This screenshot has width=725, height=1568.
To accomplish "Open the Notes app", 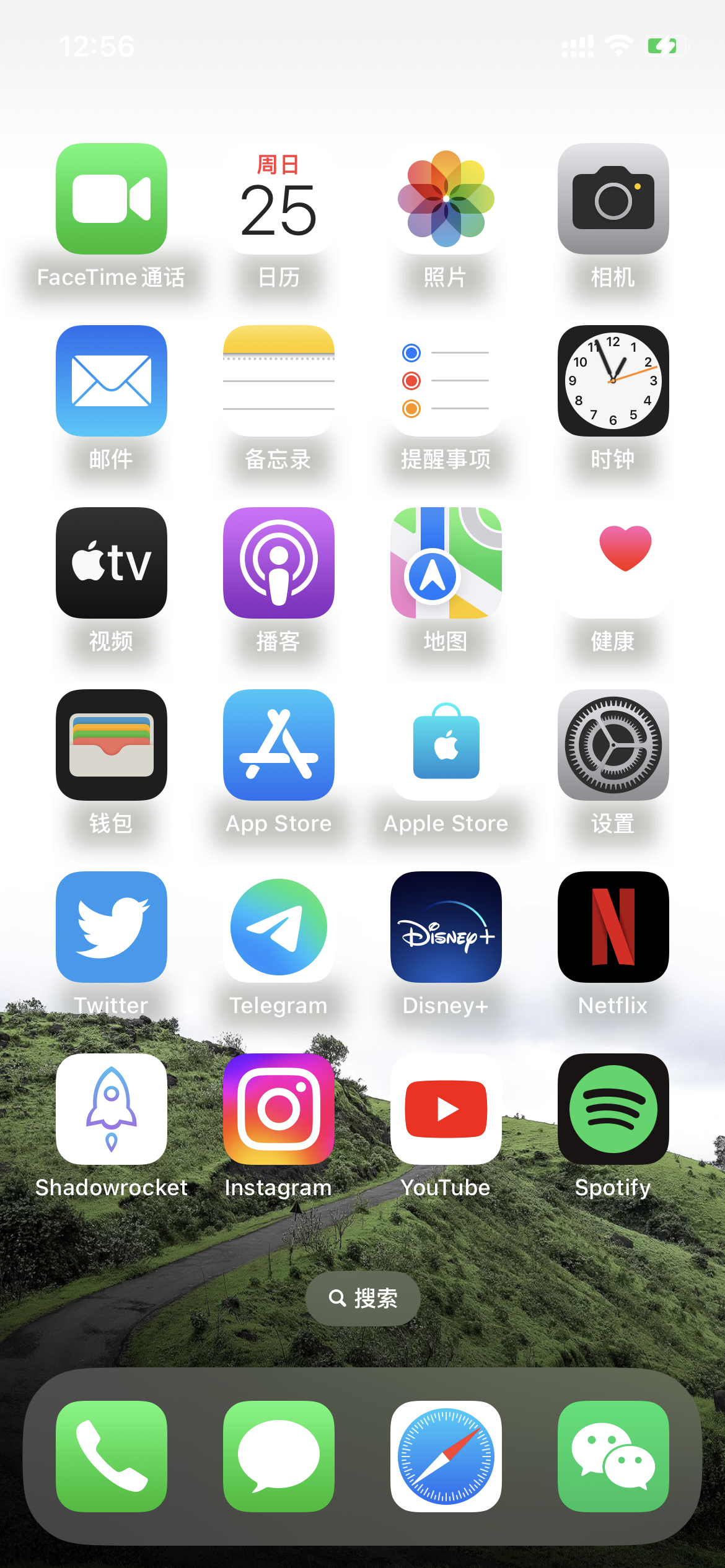I will click(279, 381).
